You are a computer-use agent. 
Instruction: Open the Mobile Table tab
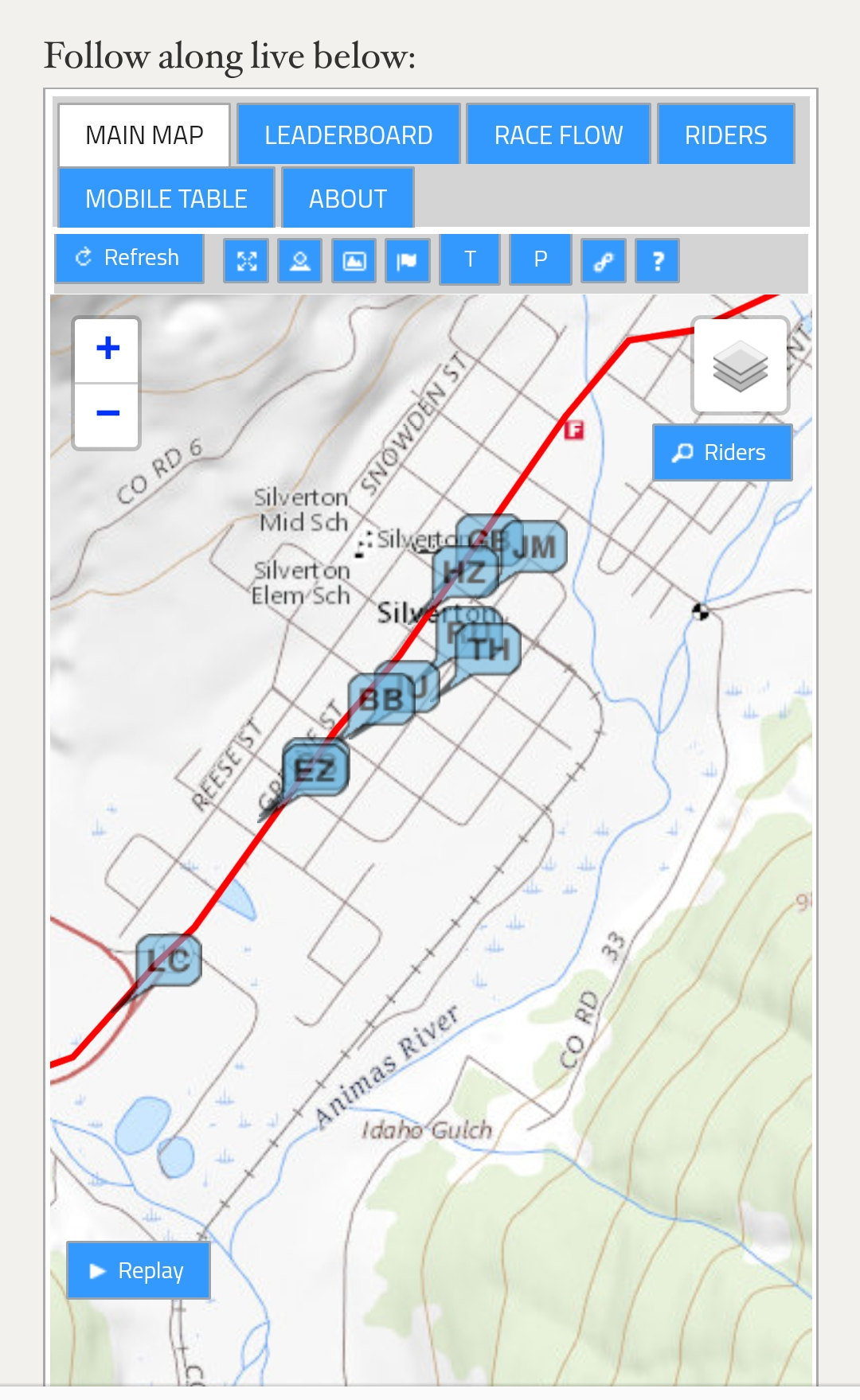166,198
